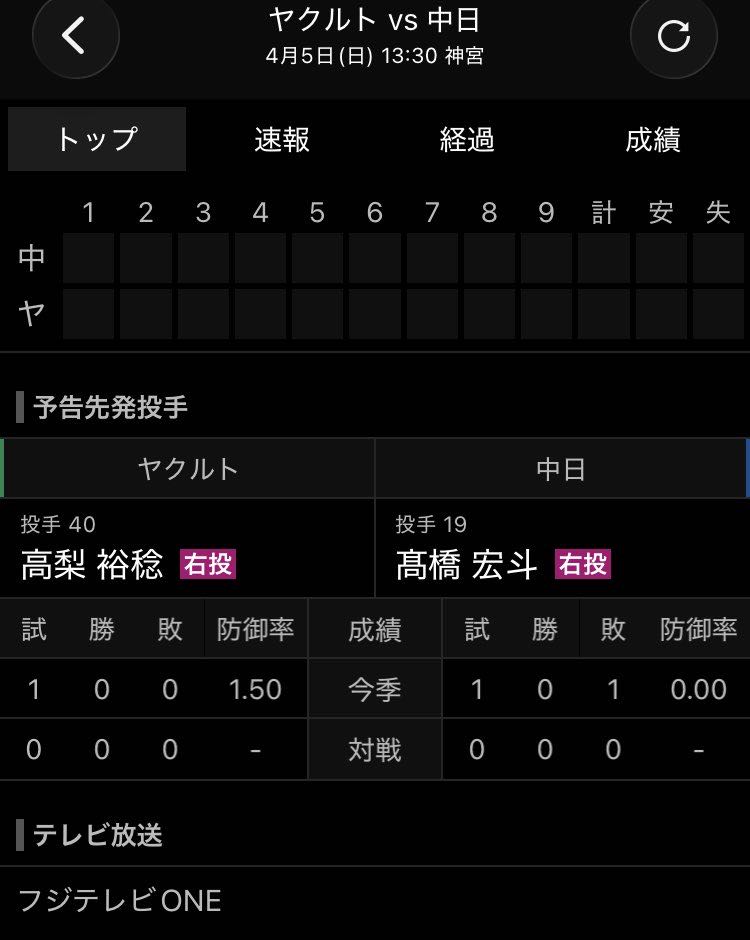Open the 経過 tab
The width and height of the screenshot is (750, 940).
[467, 140]
